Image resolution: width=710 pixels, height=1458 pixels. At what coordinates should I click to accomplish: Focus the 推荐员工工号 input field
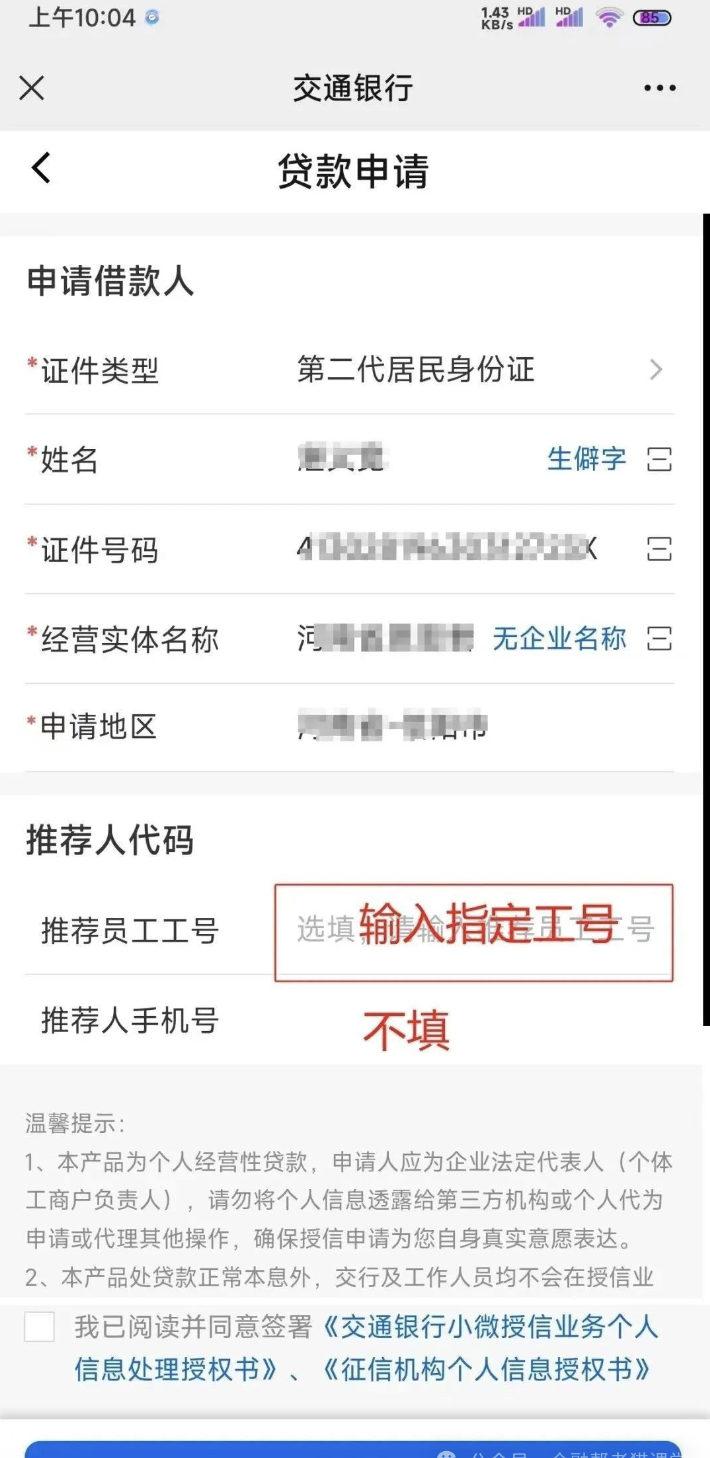[474, 930]
